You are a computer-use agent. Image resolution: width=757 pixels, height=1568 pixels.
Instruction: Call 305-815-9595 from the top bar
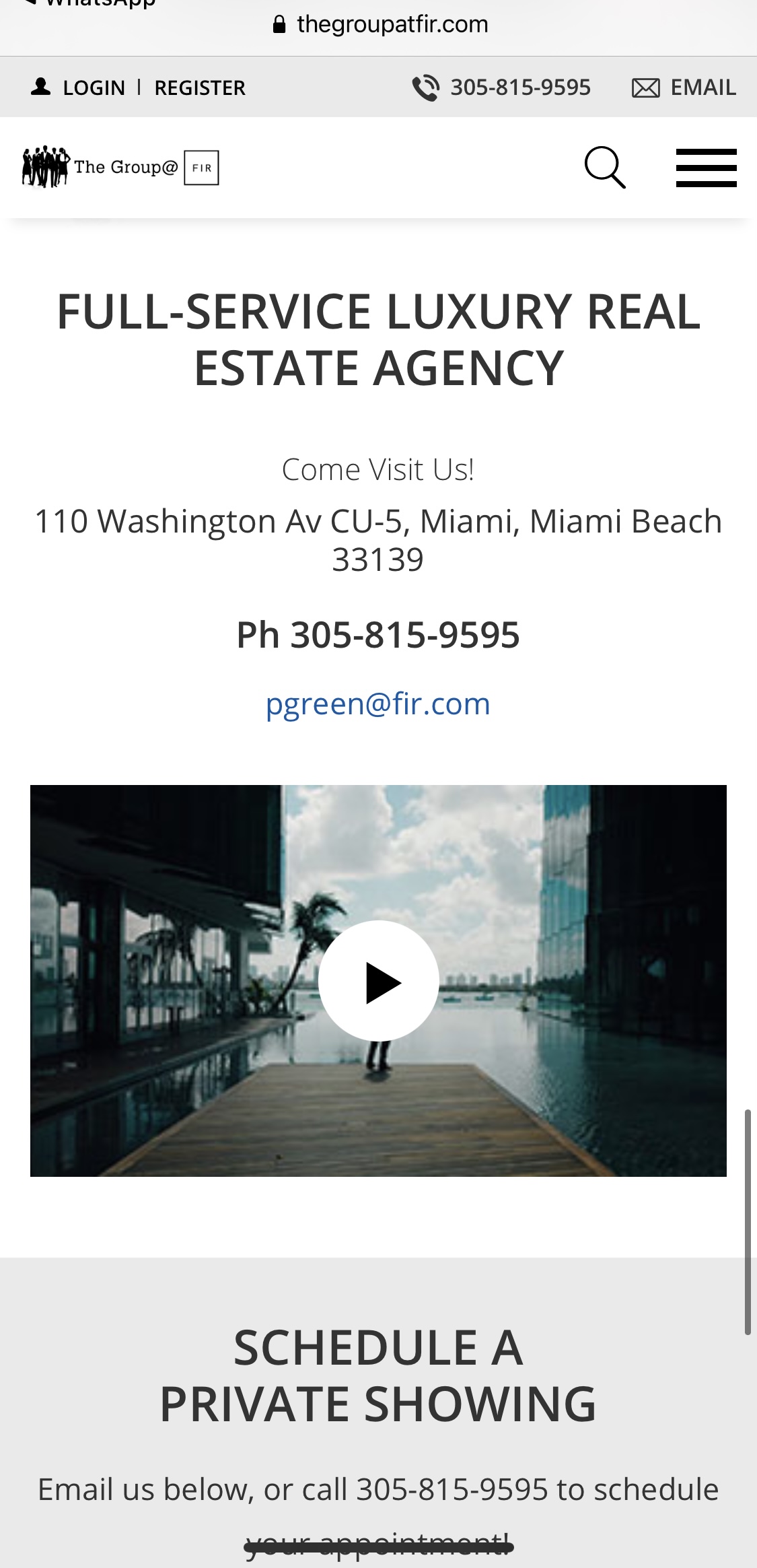coord(502,88)
